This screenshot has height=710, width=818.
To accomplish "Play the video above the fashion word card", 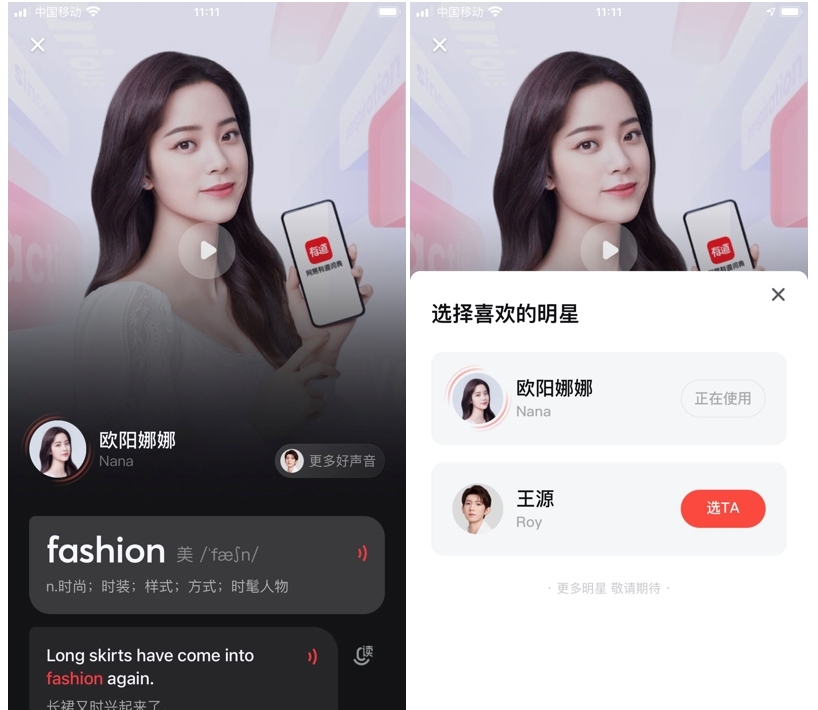I will 207,250.
